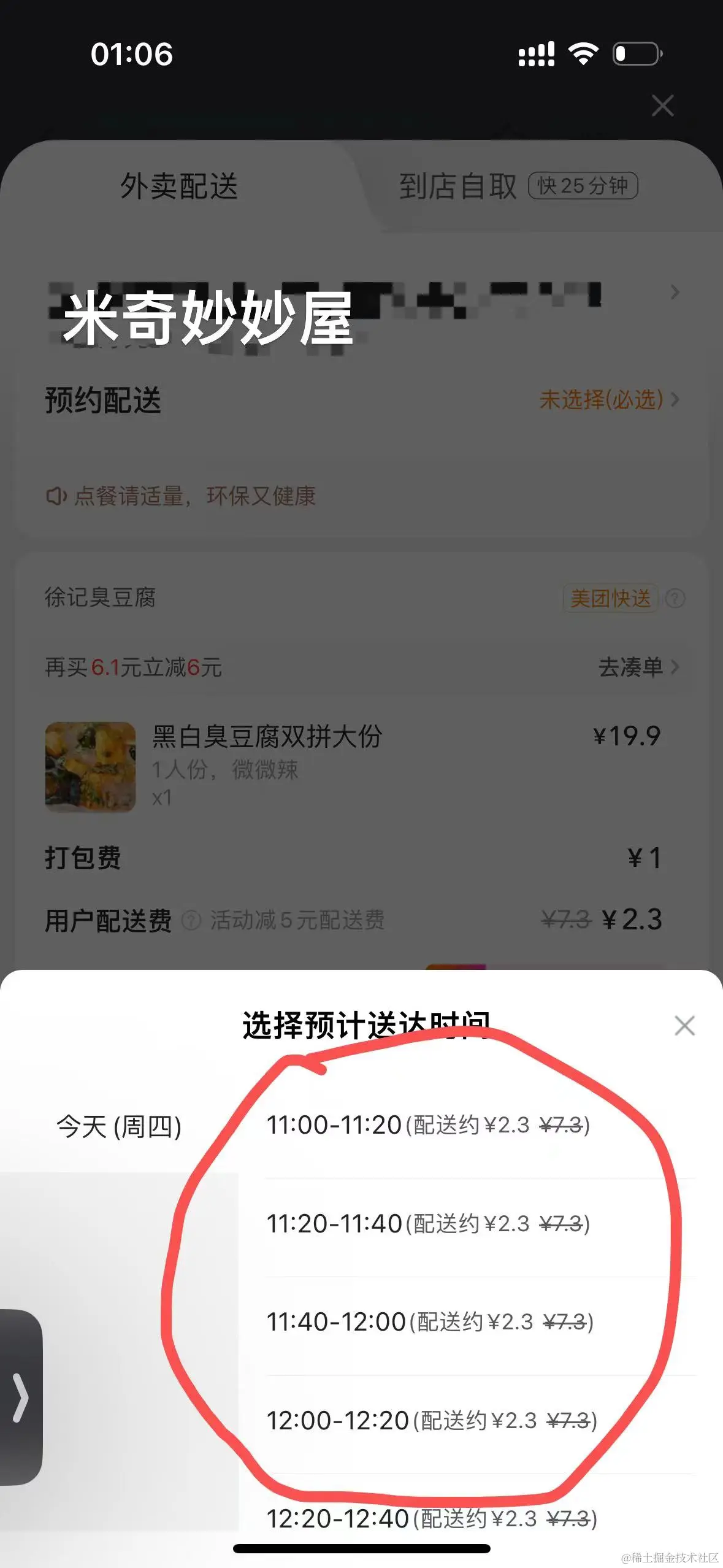Viewport: 723px width, 1568px height.
Task: Select the 11:00-11:20 delivery slot
Action: tap(427, 1125)
